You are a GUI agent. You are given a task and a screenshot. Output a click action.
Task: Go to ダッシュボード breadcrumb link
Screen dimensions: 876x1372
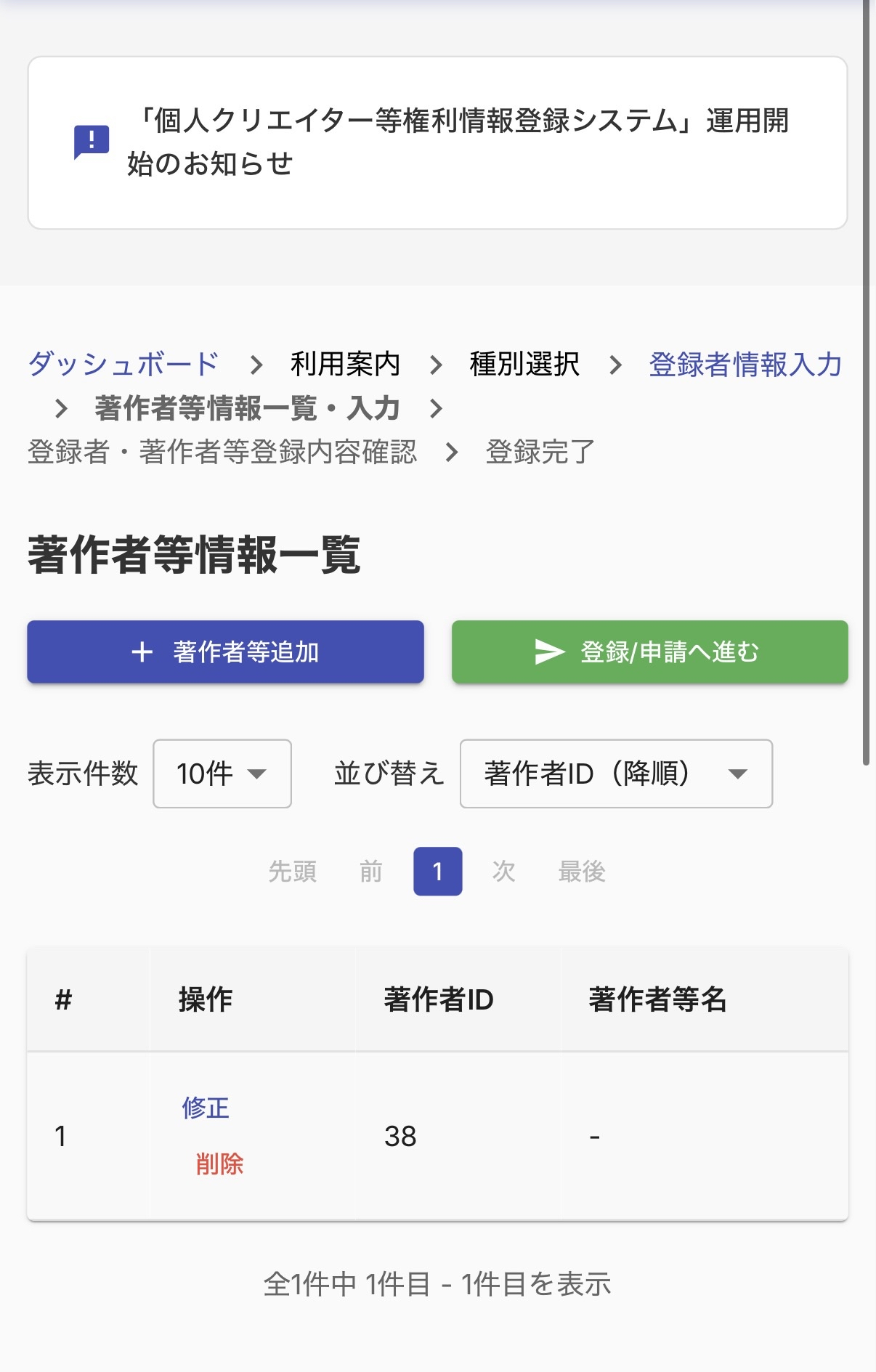click(x=123, y=364)
